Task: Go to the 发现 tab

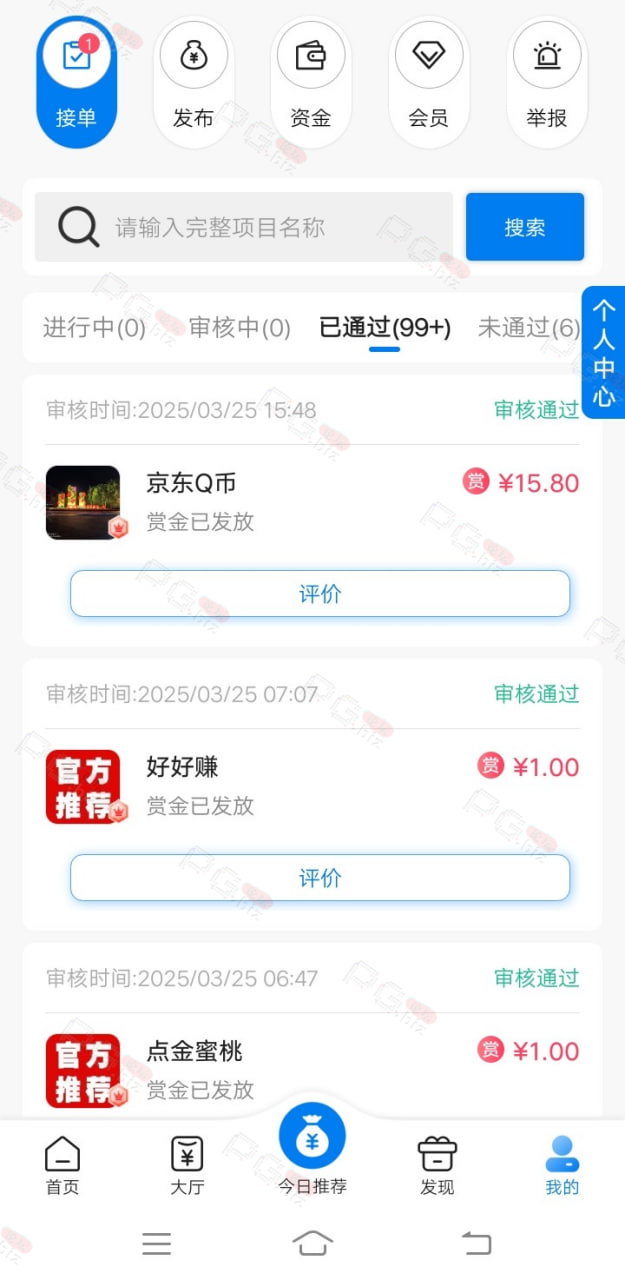Action: (437, 1166)
